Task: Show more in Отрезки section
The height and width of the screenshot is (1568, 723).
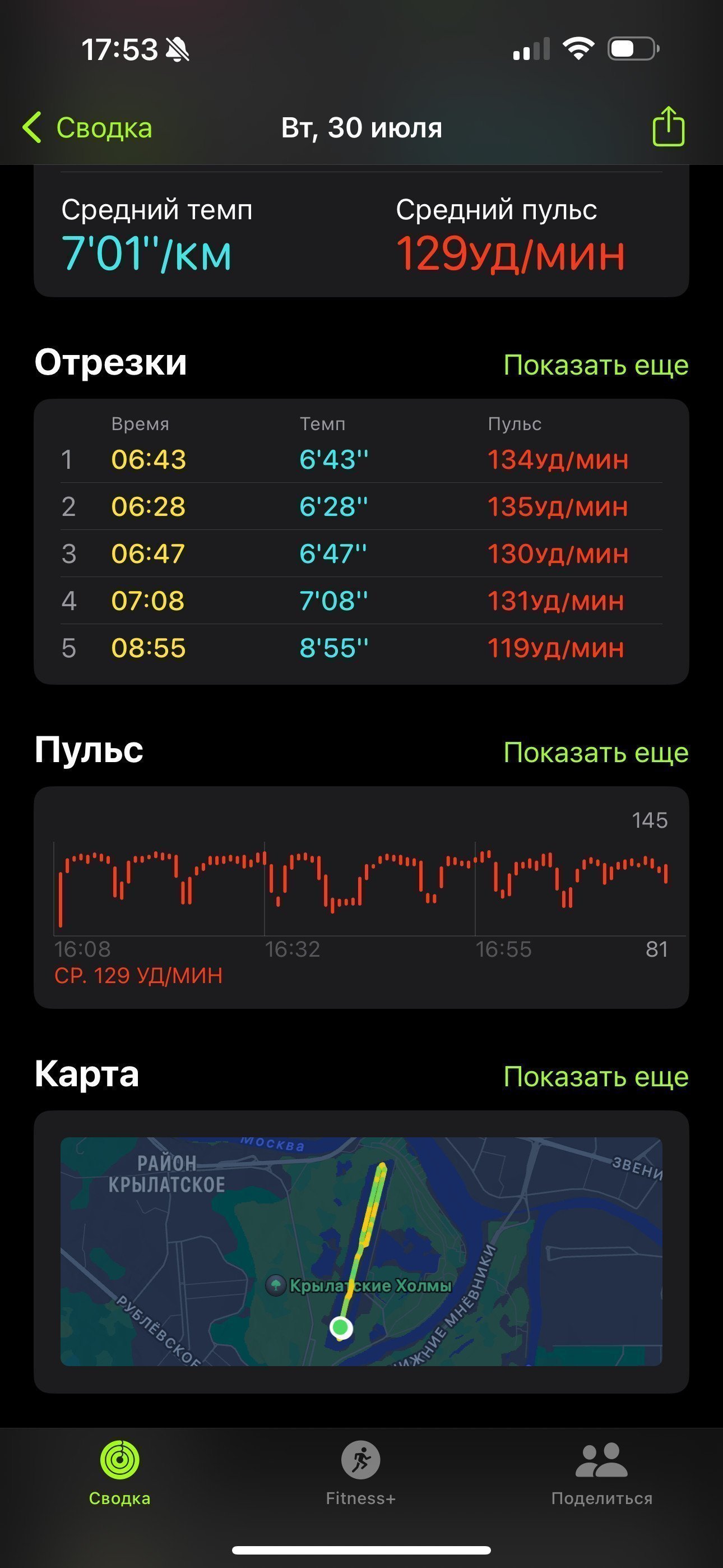Action: pos(596,365)
